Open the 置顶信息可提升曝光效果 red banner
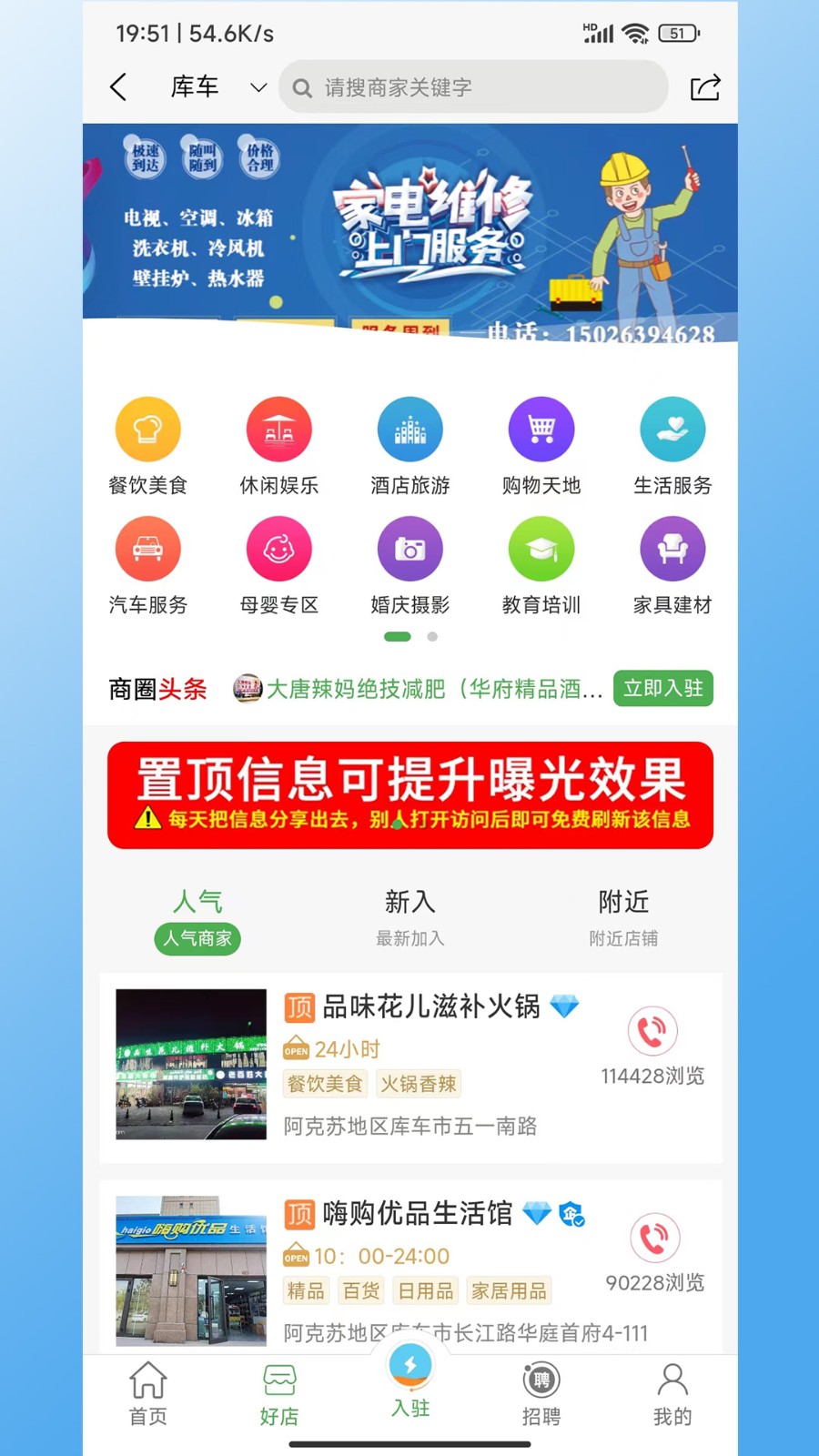The height and width of the screenshot is (1456, 819). tap(409, 795)
